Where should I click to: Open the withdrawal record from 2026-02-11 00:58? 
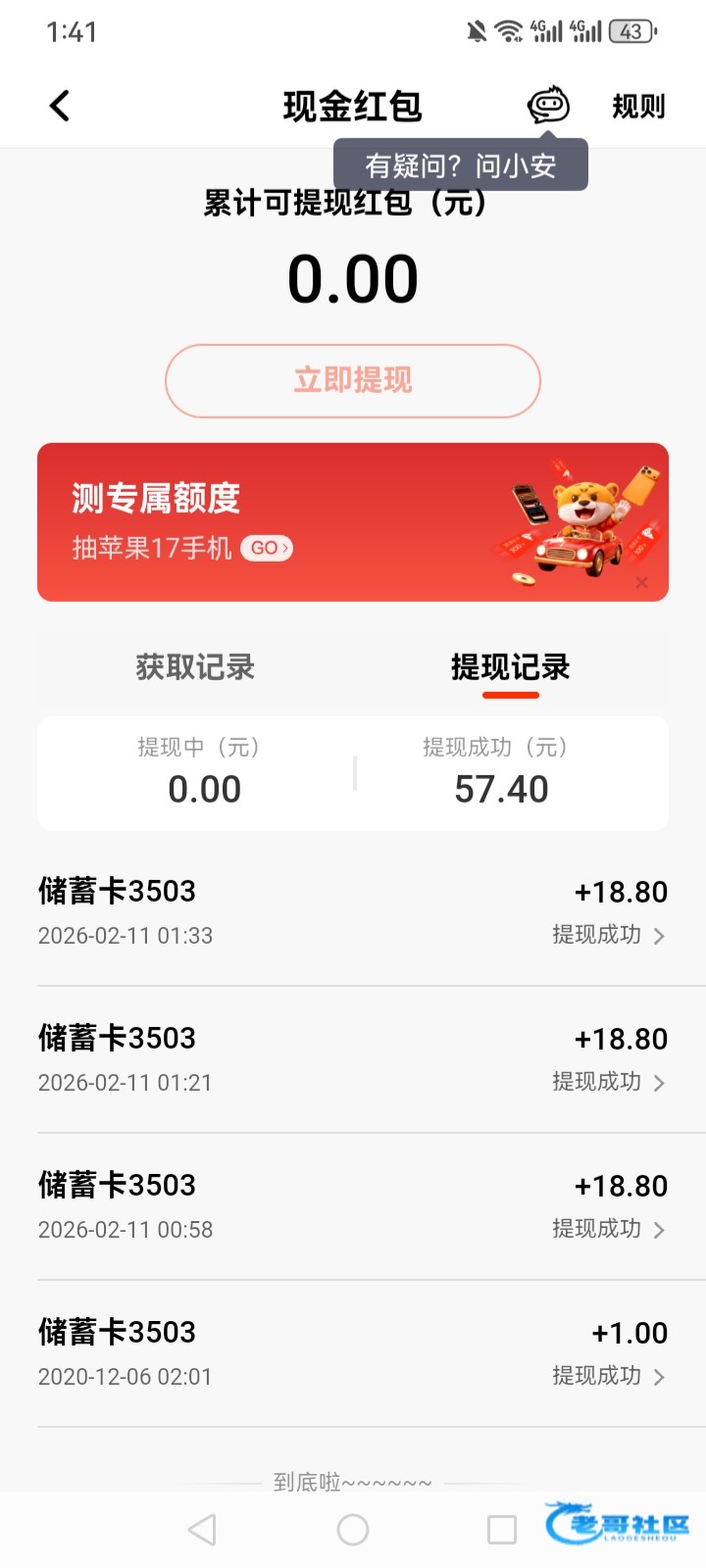(353, 1205)
